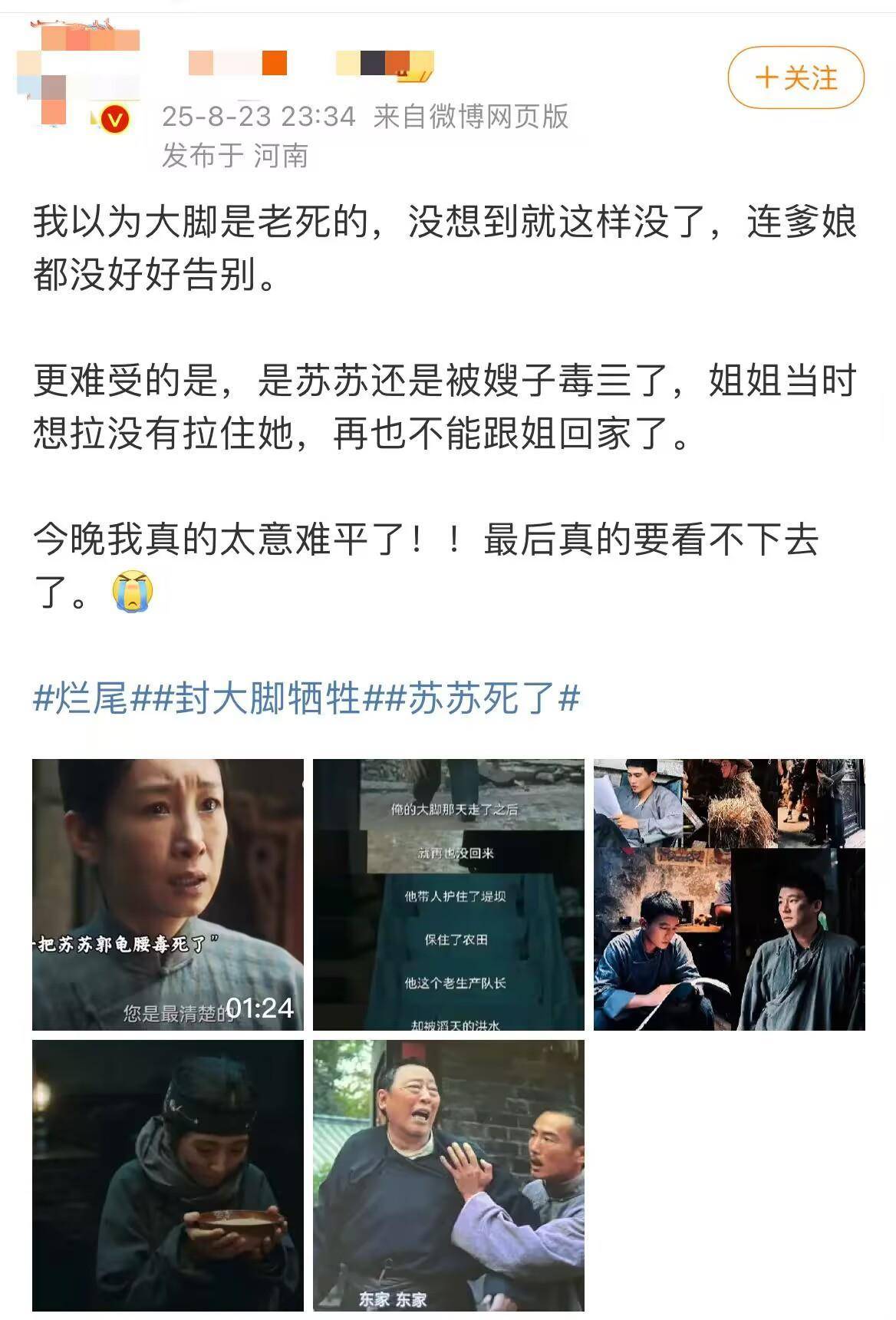Play the 01:24 video thumbnail

168,895
